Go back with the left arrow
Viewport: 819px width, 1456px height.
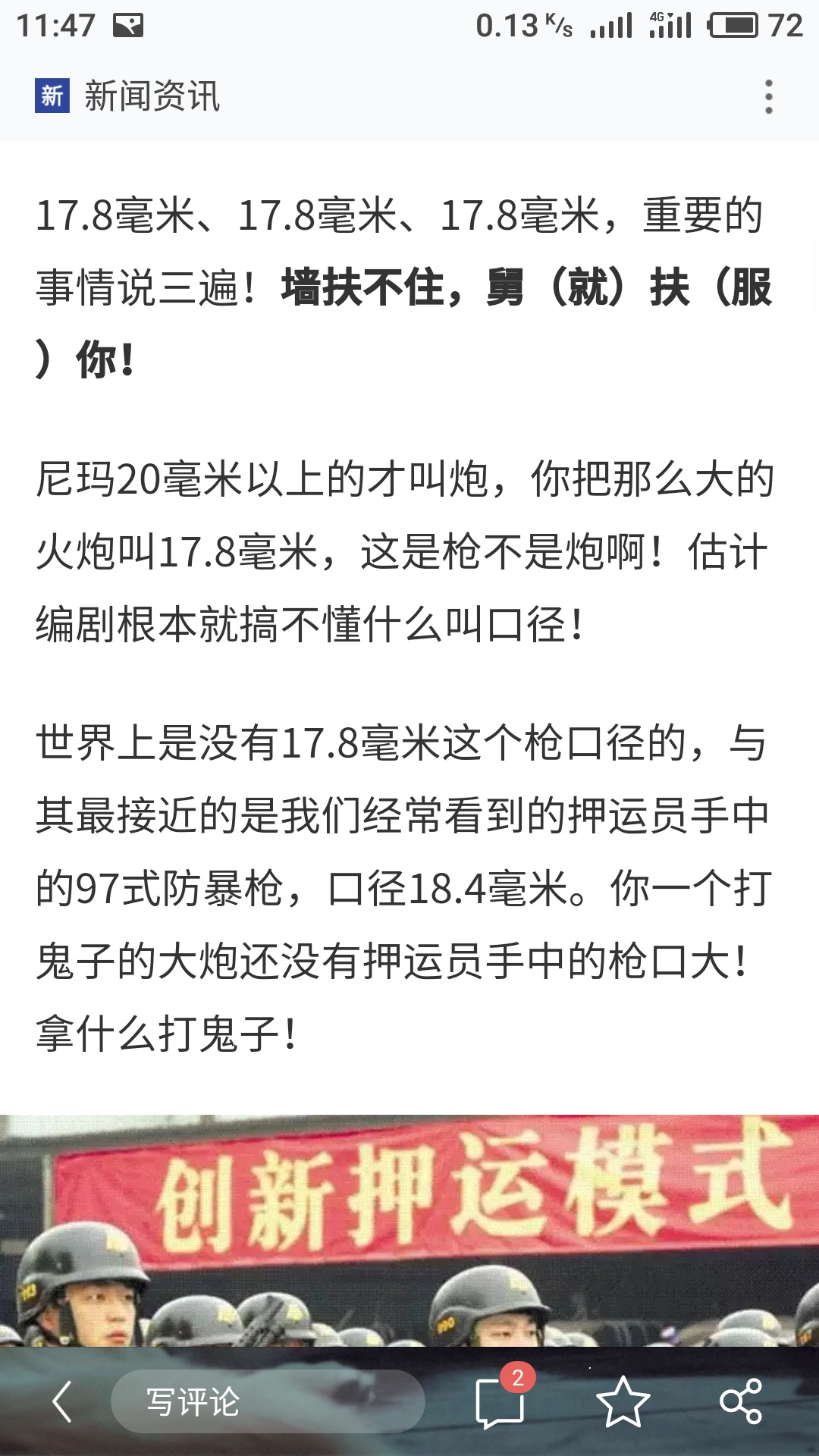pyautogui.click(x=62, y=1402)
